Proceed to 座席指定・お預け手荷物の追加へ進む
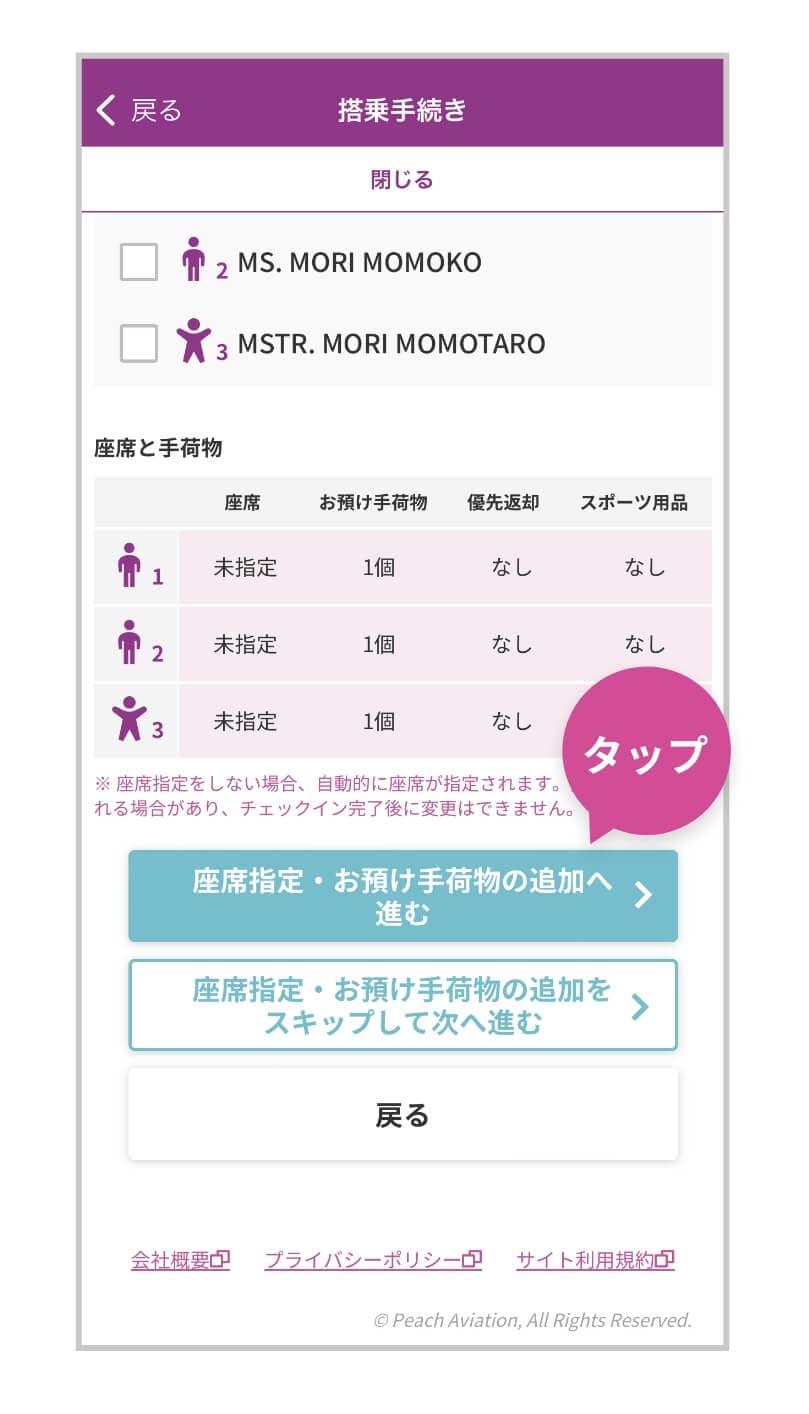Screen dimensions: 809x1414 [x=403, y=896]
